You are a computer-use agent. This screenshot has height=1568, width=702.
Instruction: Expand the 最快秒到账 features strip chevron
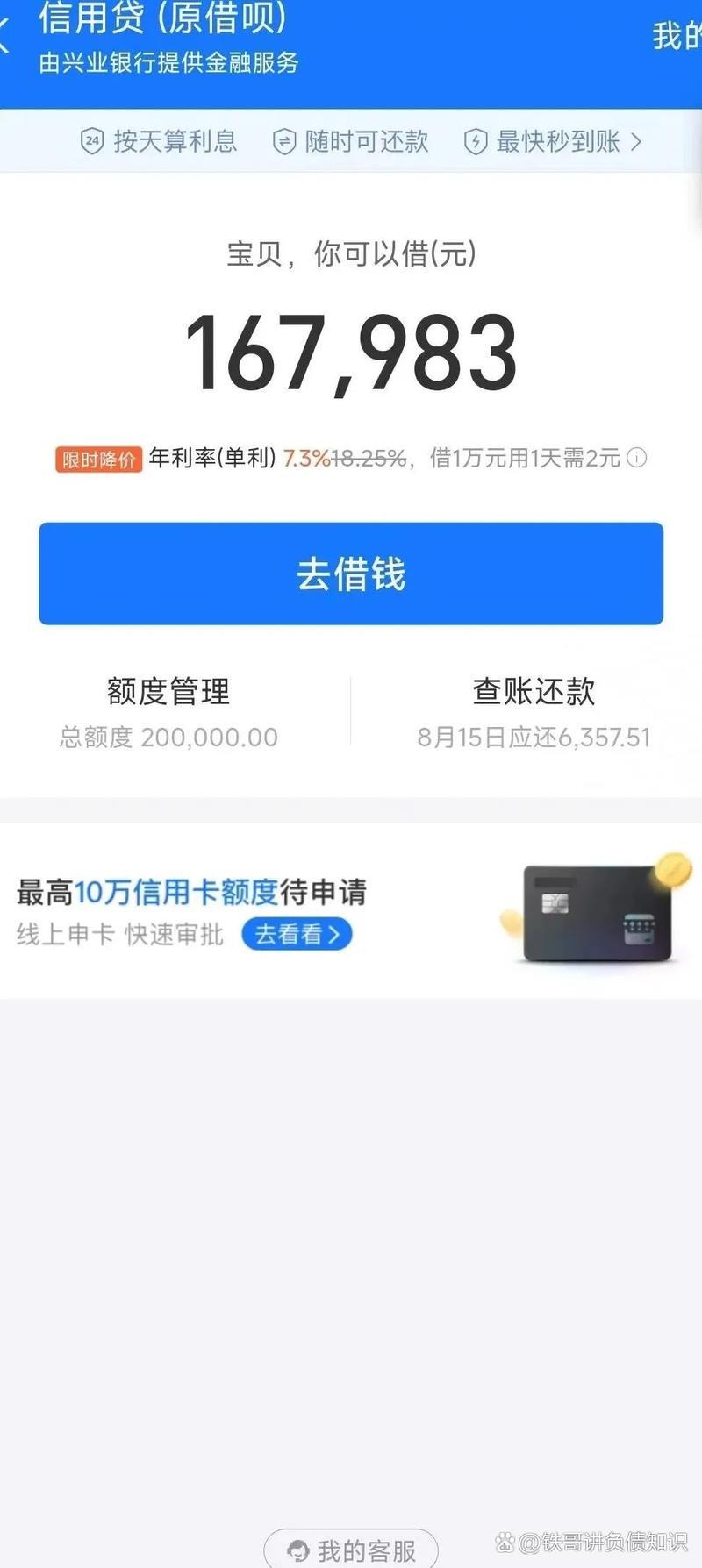coord(636,141)
